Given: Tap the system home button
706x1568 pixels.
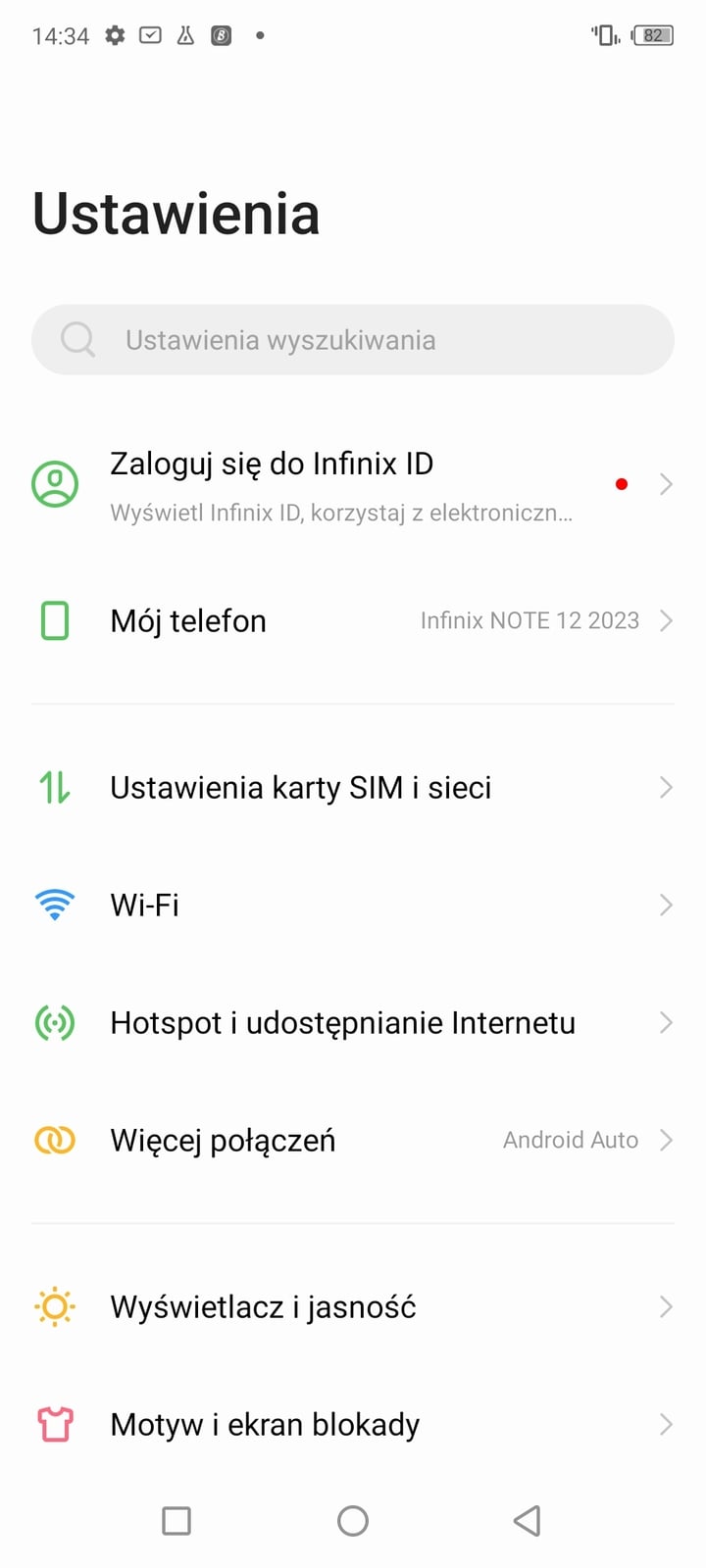Looking at the screenshot, I should click(353, 1520).
